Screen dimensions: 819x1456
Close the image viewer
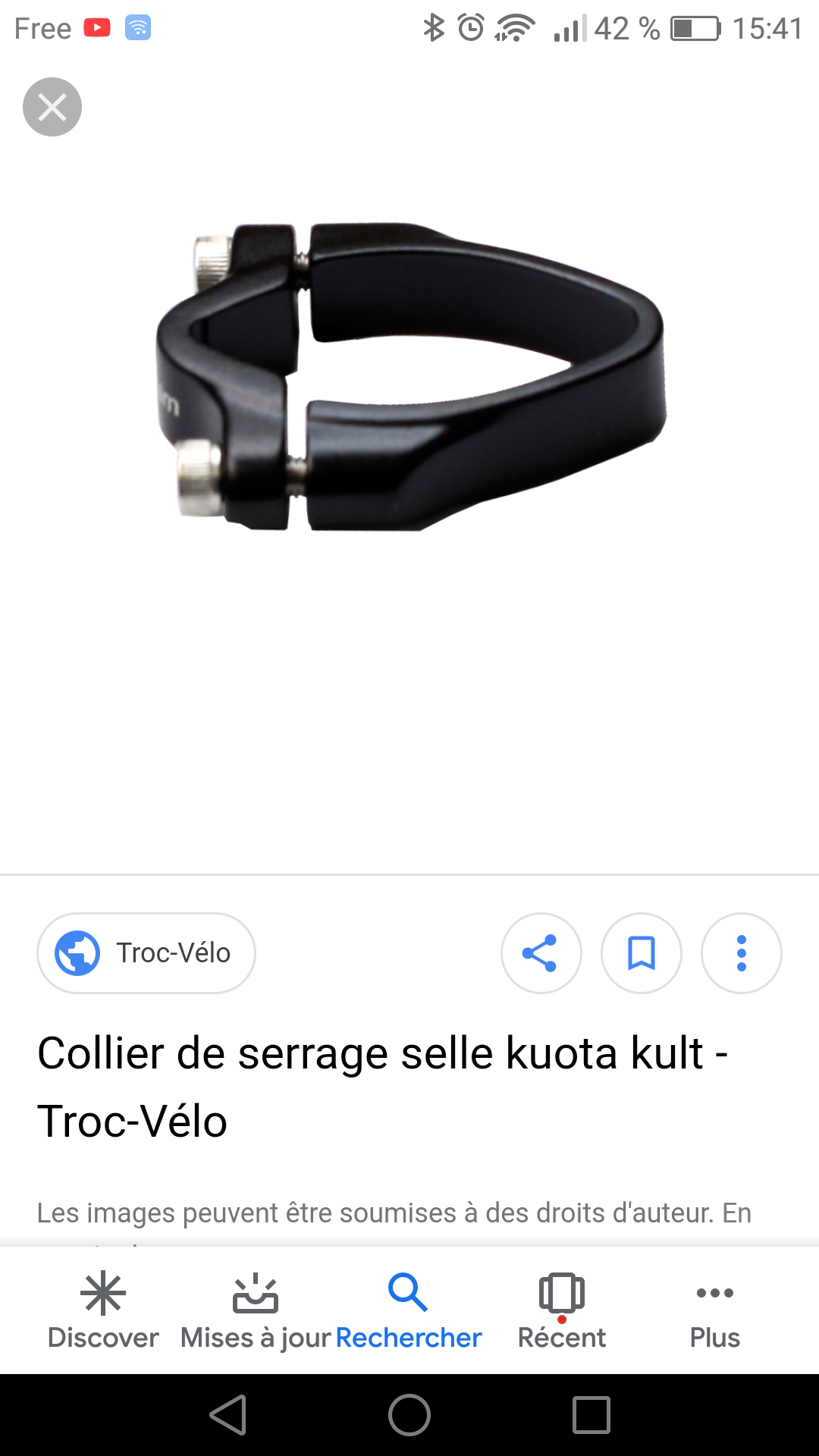pos(52,107)
